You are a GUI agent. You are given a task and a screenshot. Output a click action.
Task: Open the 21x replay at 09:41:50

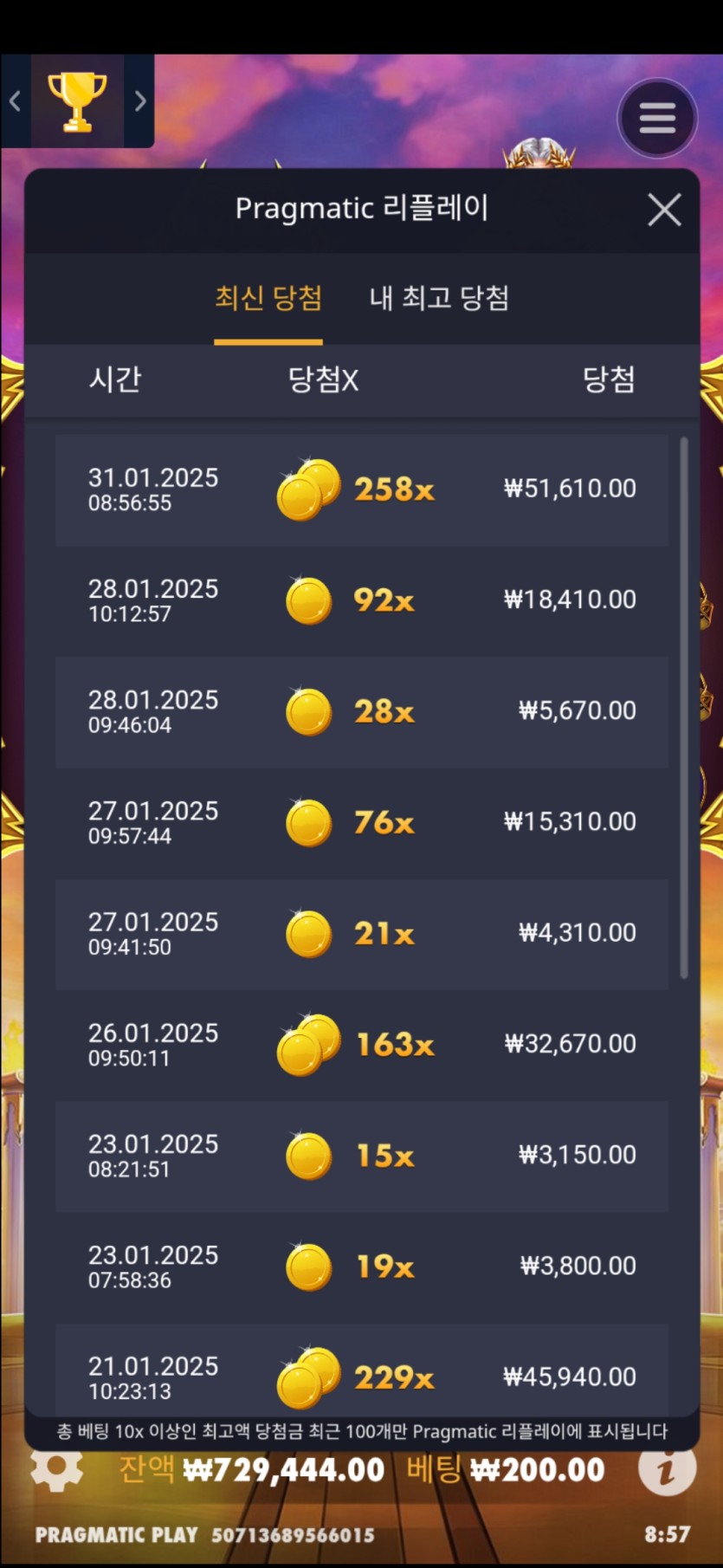tap(362, 934)
